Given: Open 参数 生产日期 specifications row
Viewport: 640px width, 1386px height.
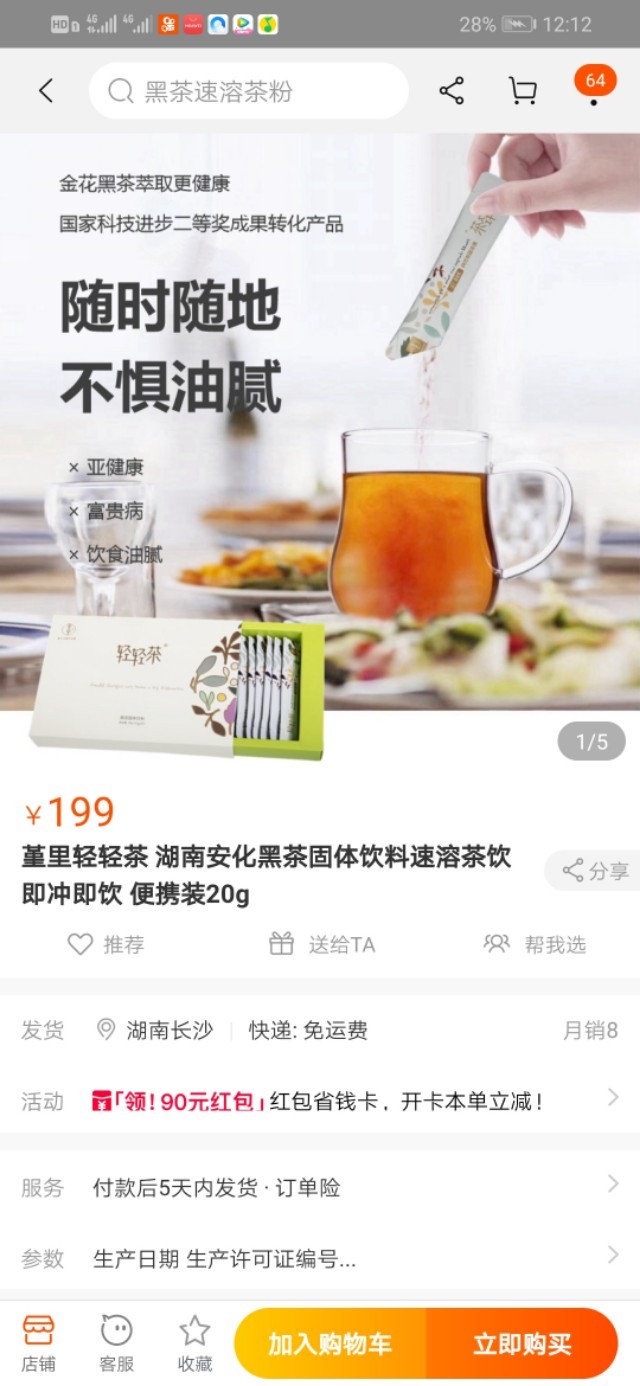Looking at the screenshot, I should coord(320,1258).
